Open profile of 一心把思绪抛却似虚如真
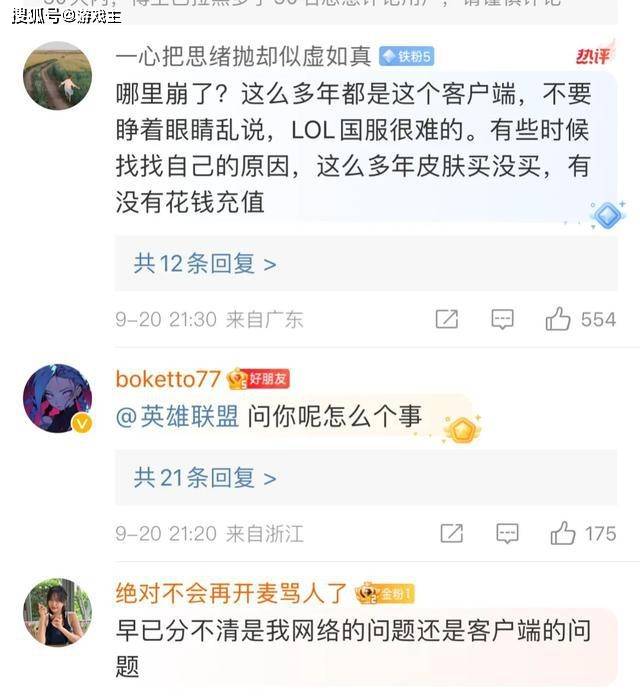 [243, 57]
